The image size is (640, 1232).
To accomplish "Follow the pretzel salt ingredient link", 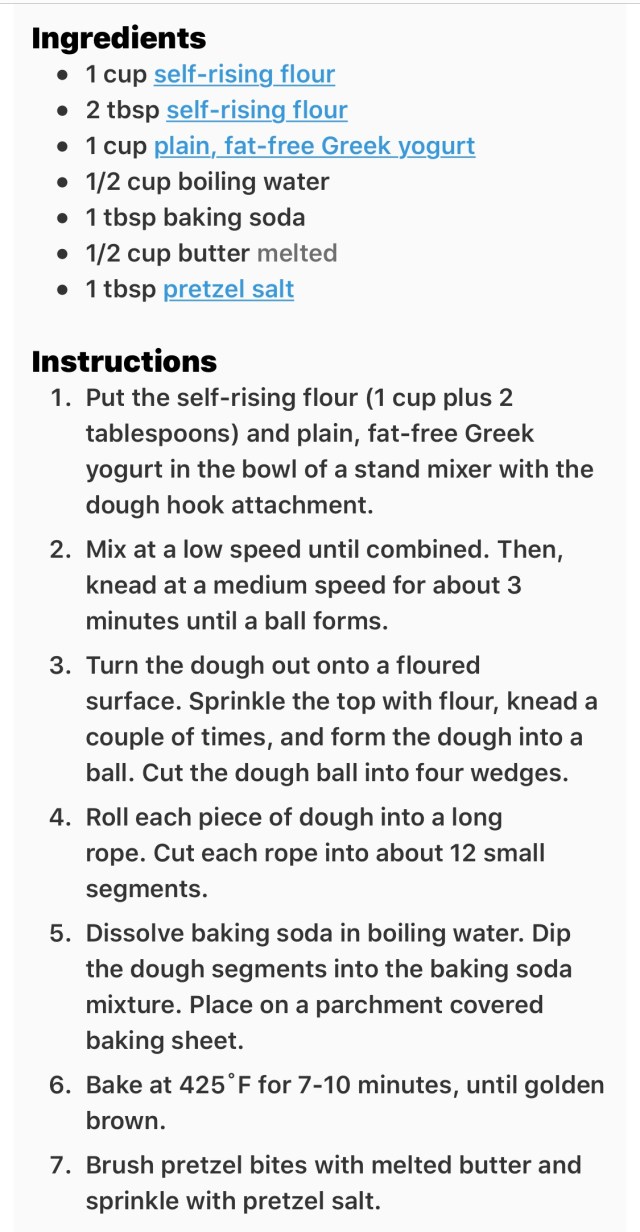I will tap(228, 289).
